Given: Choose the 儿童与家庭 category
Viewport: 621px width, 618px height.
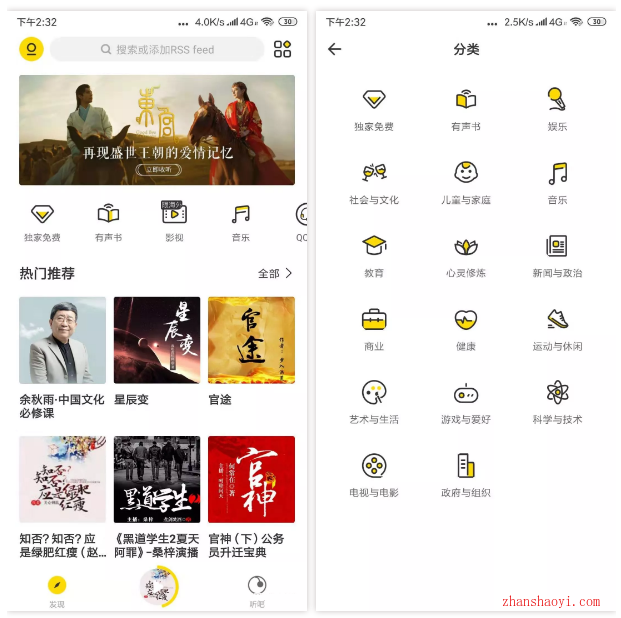Looking at the screenshot, I should pos(466,181).
